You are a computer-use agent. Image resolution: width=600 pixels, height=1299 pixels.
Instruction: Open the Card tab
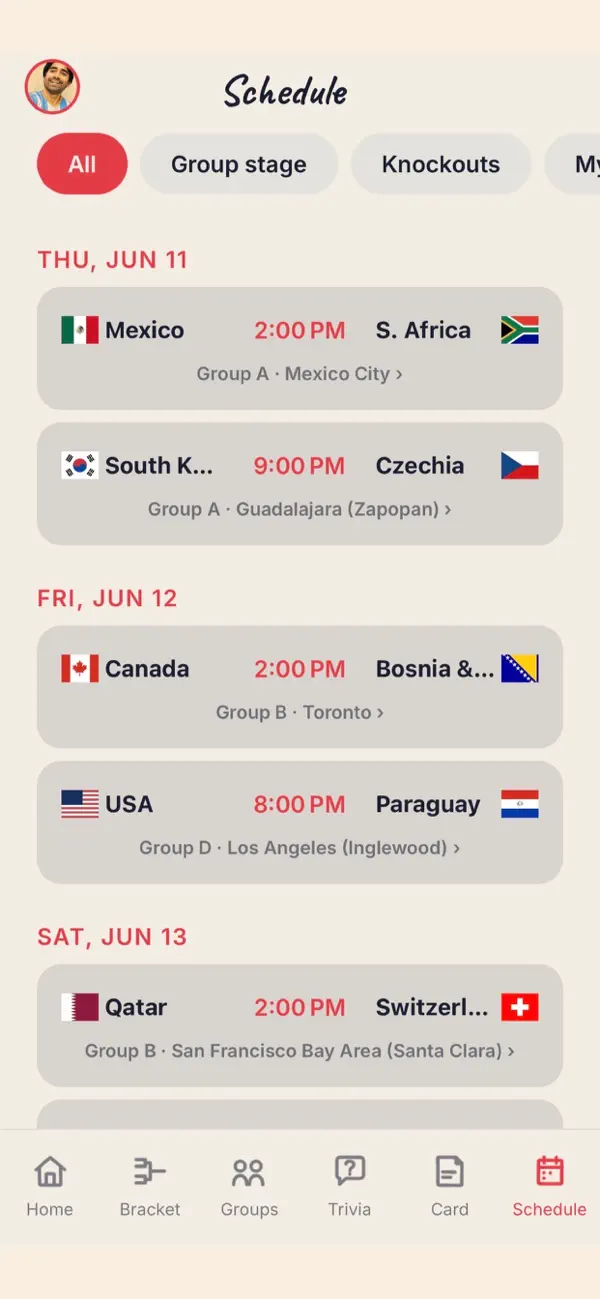click(x=450, y=1187)
